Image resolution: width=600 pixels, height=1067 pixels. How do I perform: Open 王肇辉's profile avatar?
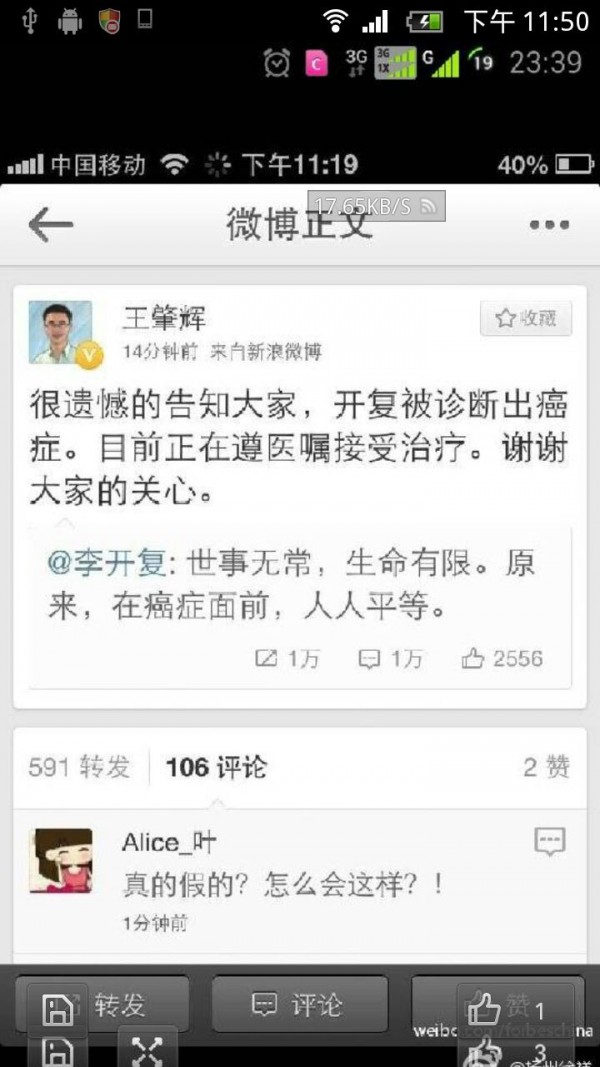click(60, 332)
